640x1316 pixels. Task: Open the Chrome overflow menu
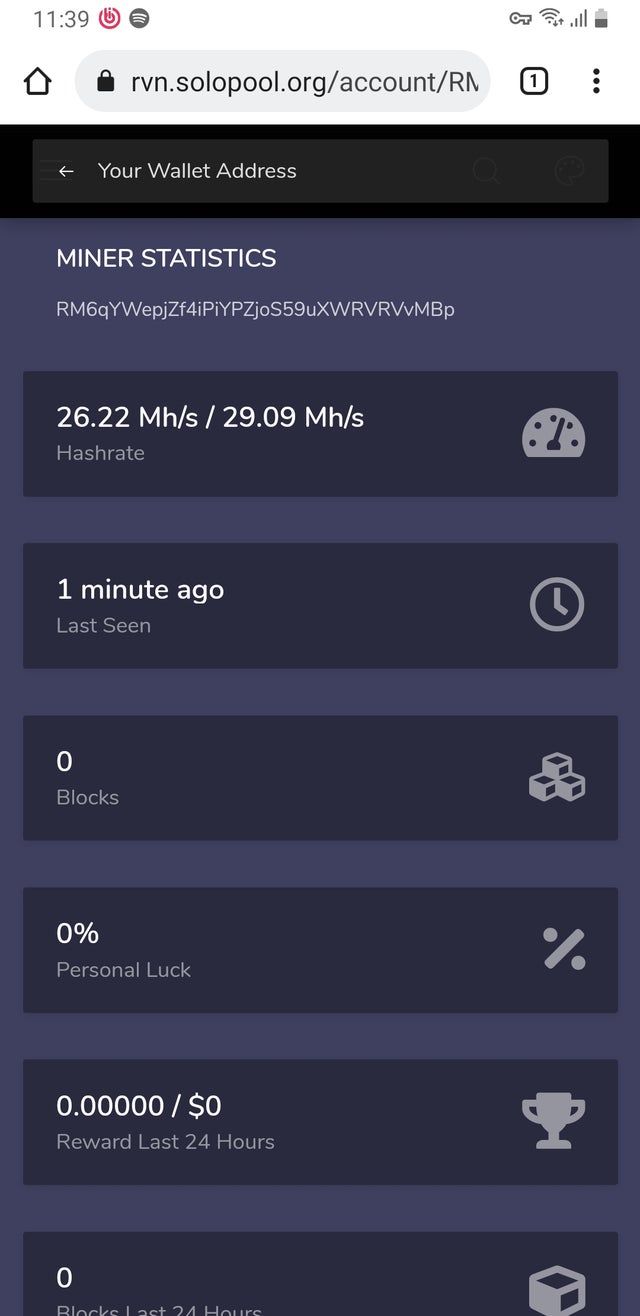tap(596, 81)
